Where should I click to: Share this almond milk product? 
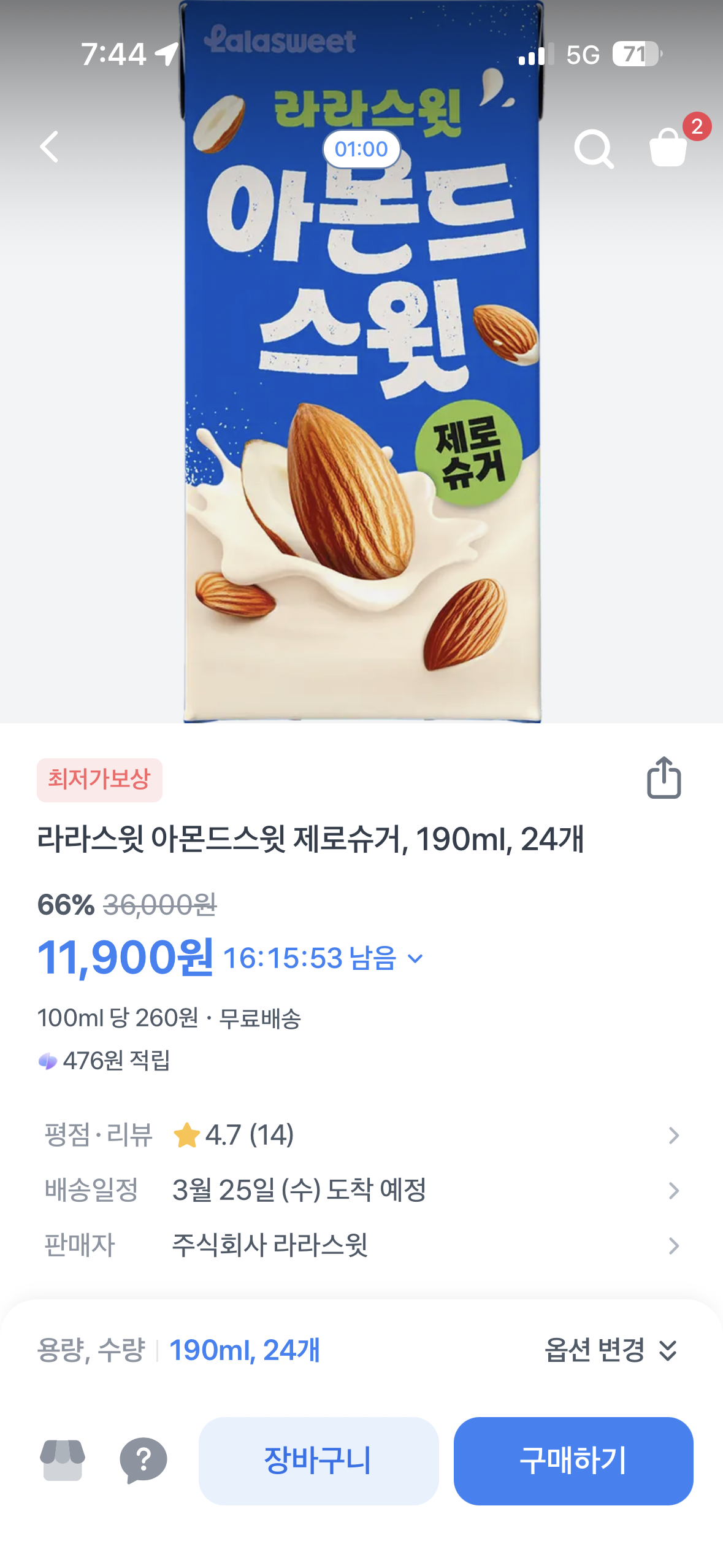(x=664, y=778)
